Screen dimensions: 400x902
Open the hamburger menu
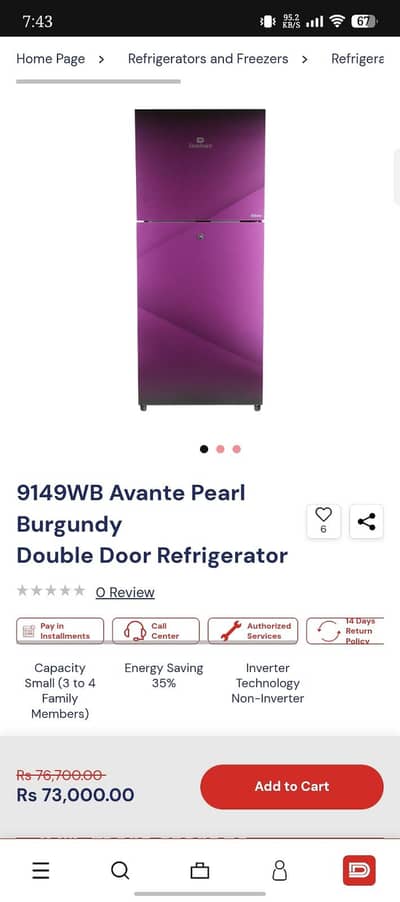[x=41, y=871]
